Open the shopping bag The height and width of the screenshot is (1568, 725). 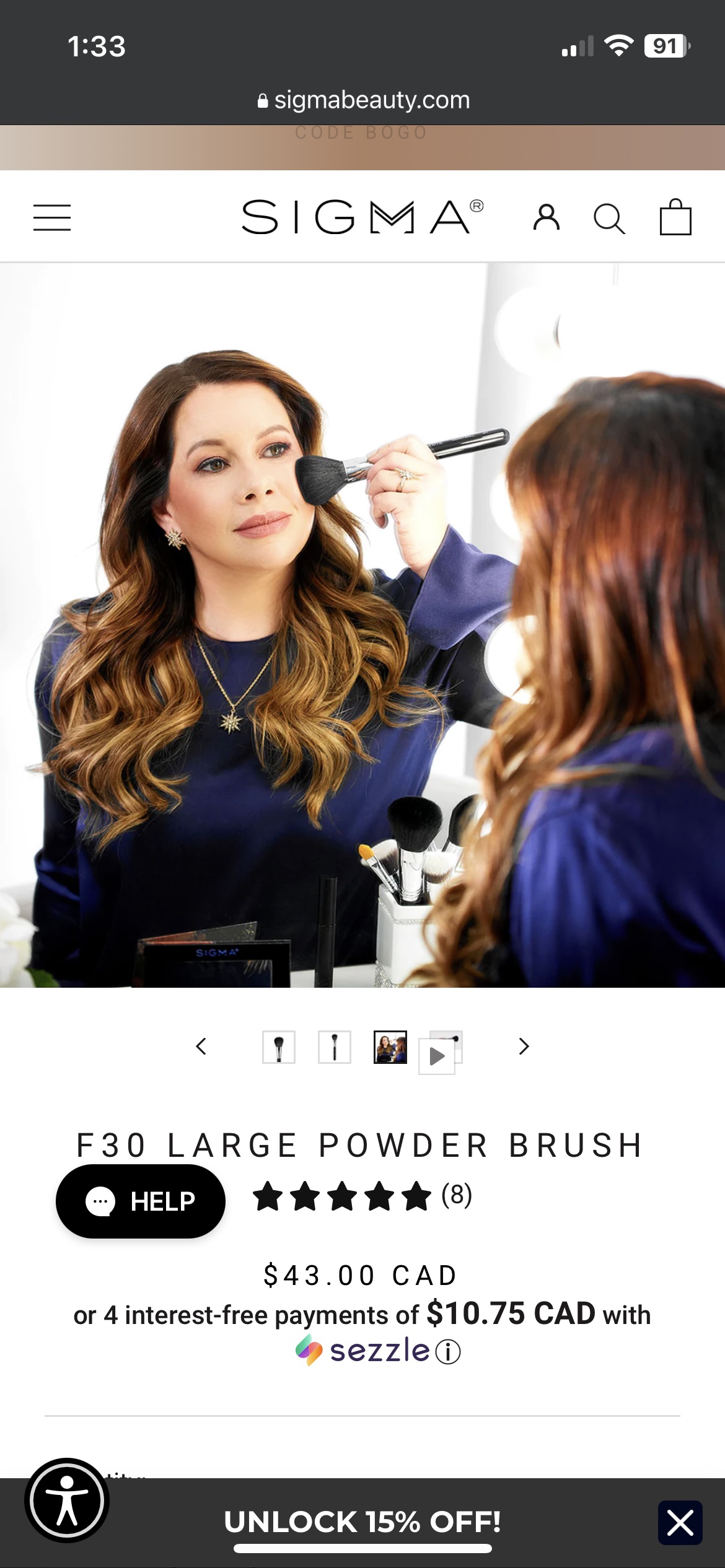click(675, 217)
